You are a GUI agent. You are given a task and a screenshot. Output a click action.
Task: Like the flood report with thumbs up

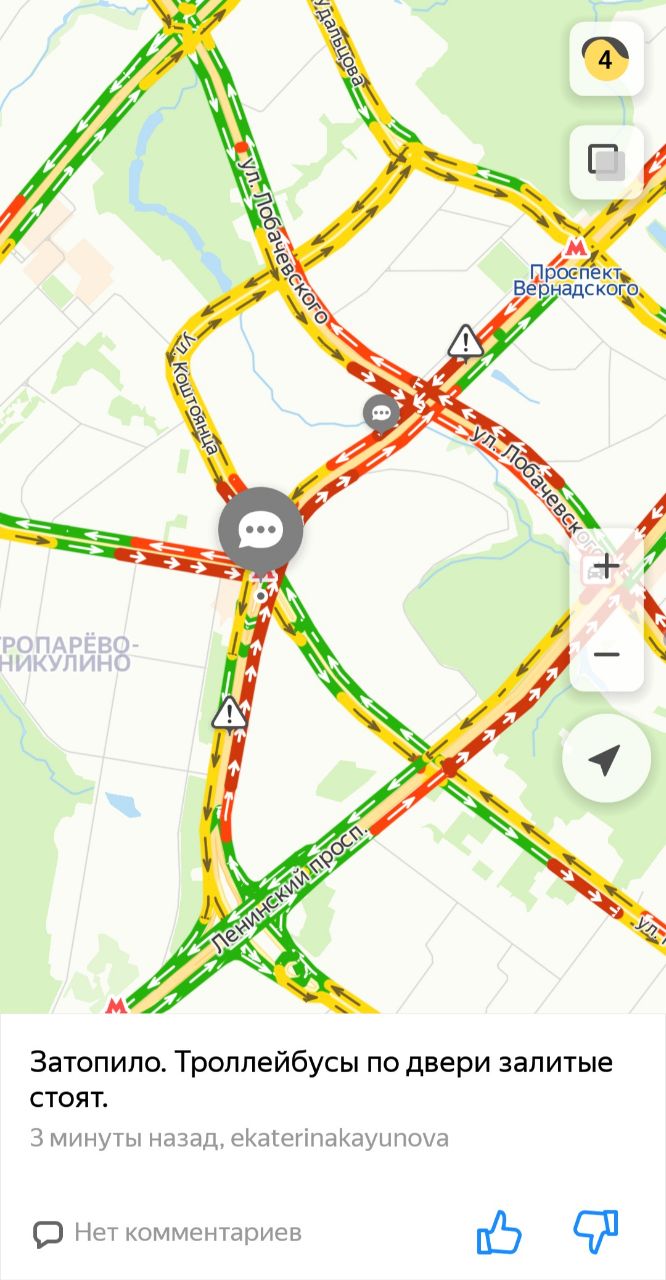coord(499,1232)
